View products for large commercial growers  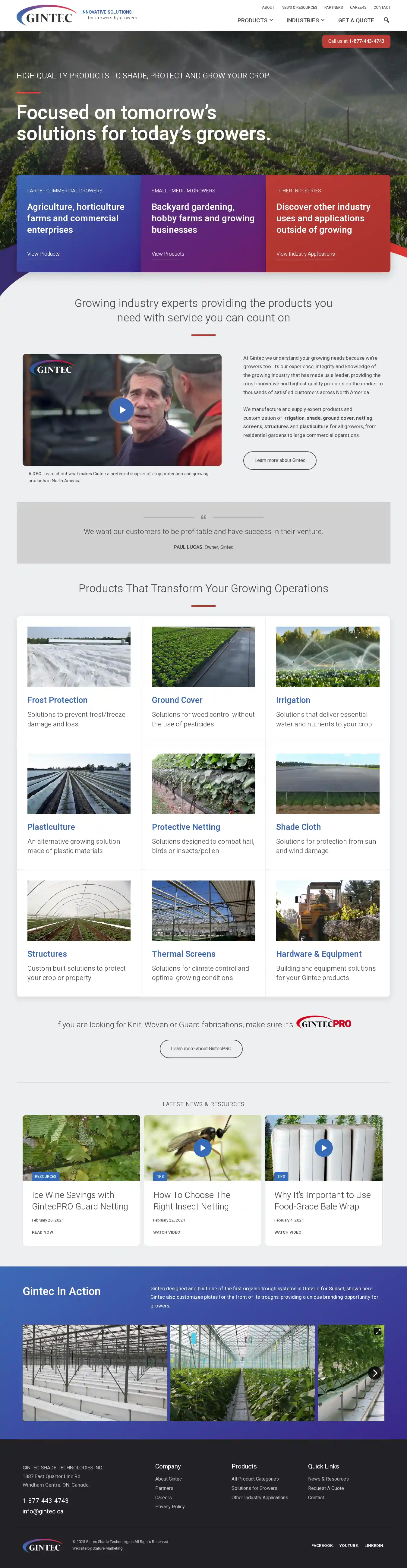[43, 254]
